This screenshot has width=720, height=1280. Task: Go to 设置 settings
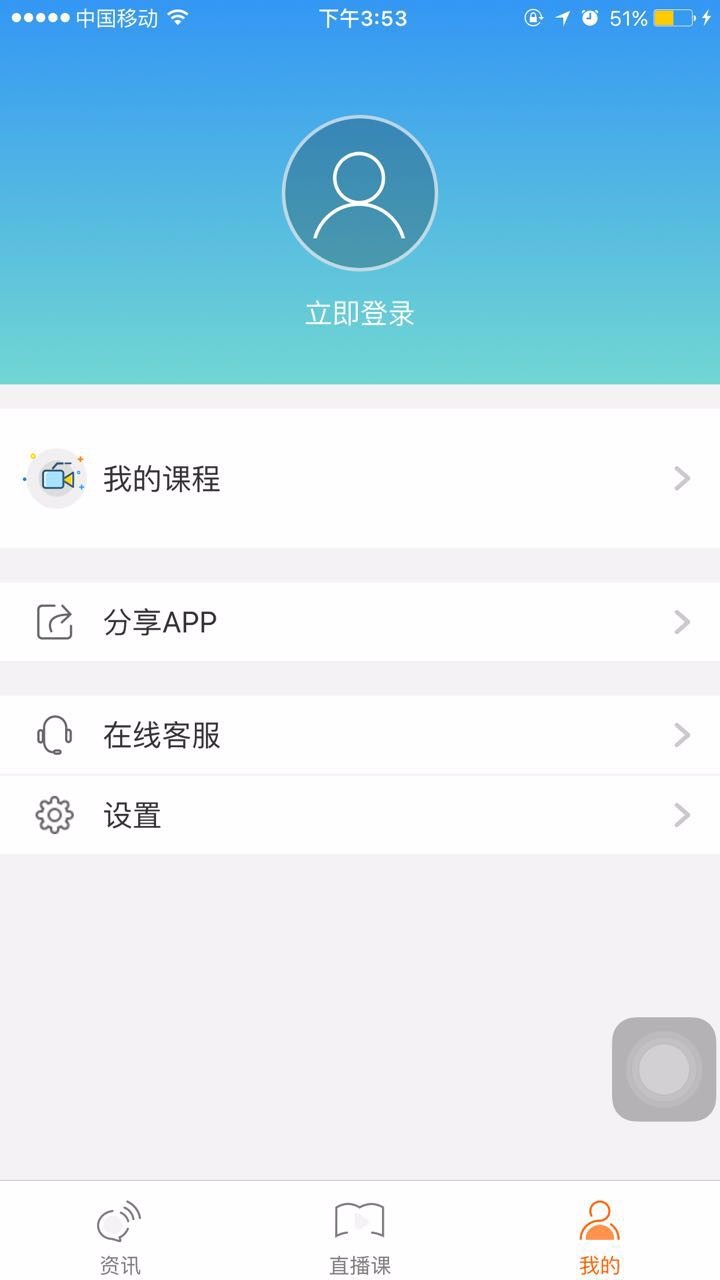(x=360, y=815)
